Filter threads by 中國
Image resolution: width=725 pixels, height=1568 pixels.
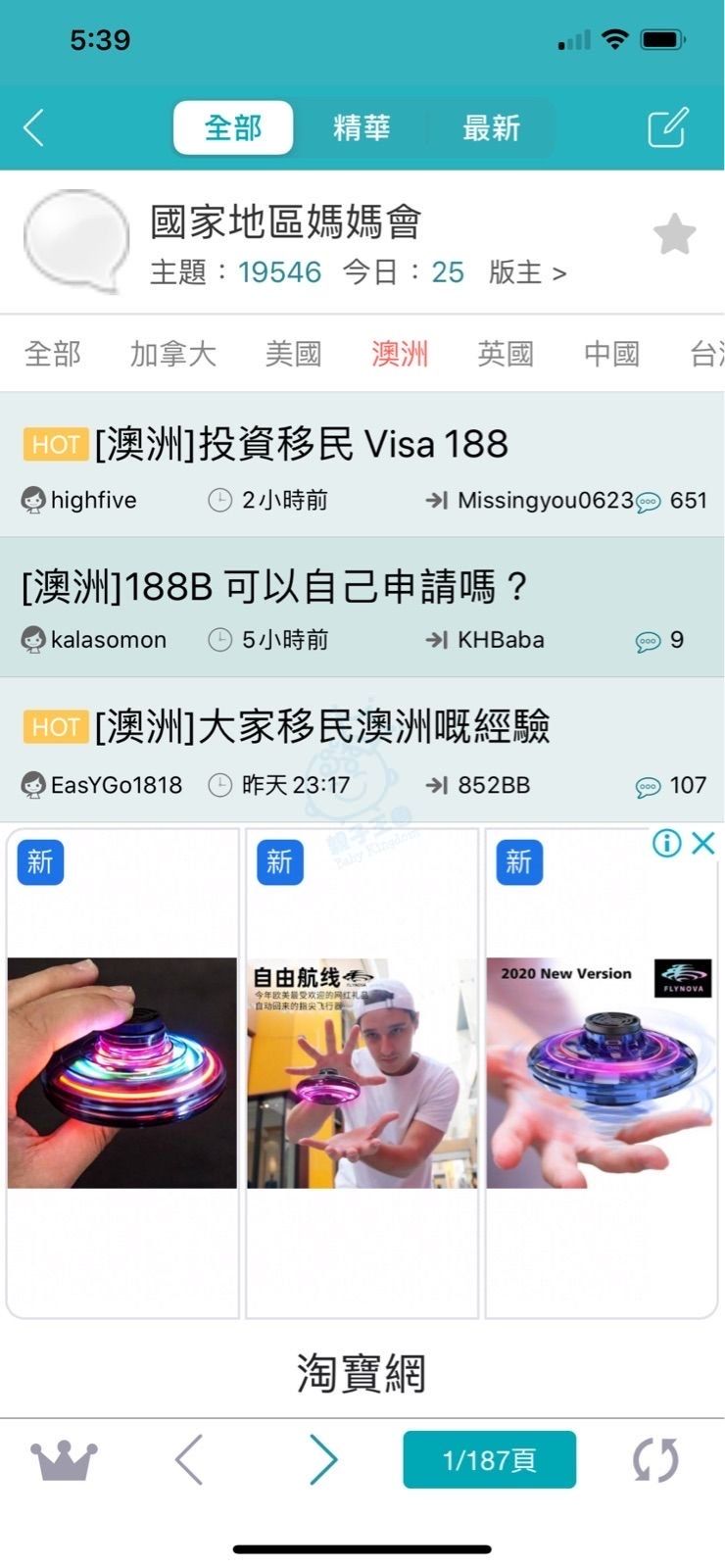click(x=611, y=354)
